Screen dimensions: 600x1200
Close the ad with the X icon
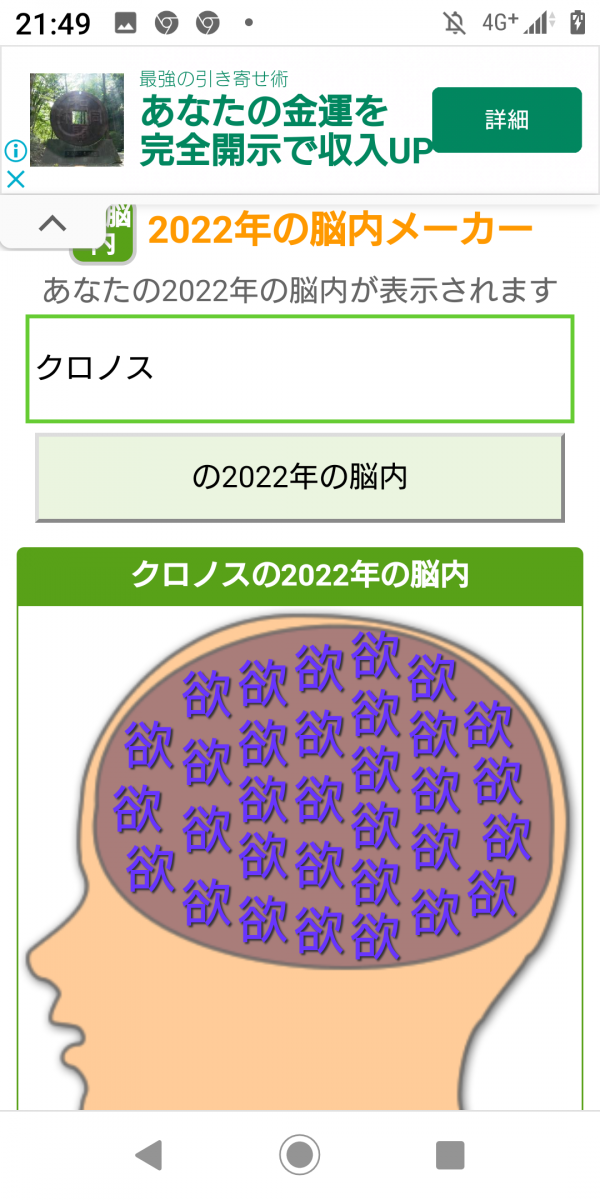point(15,180)
